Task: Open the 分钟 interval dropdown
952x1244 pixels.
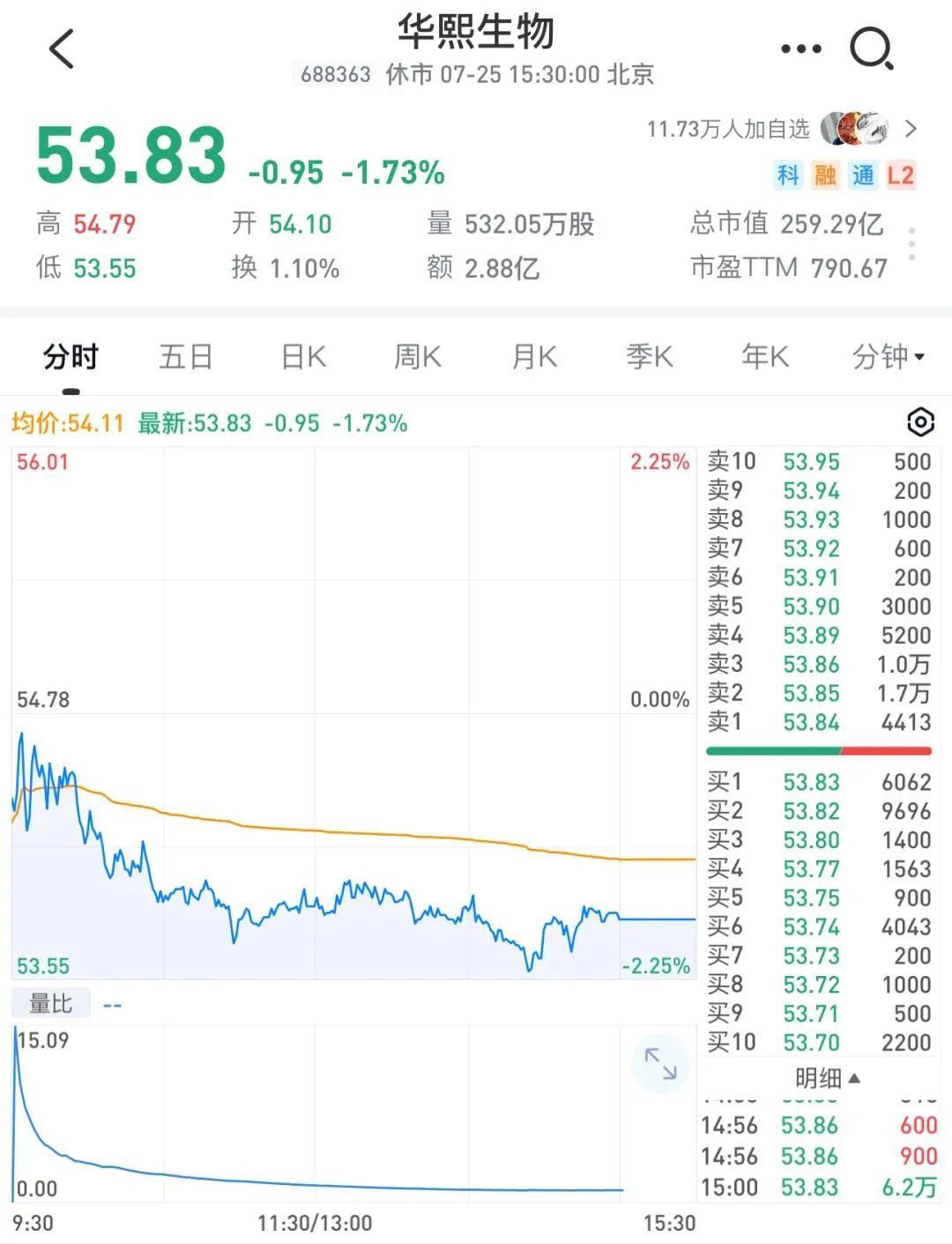Action: coord(888,357)
